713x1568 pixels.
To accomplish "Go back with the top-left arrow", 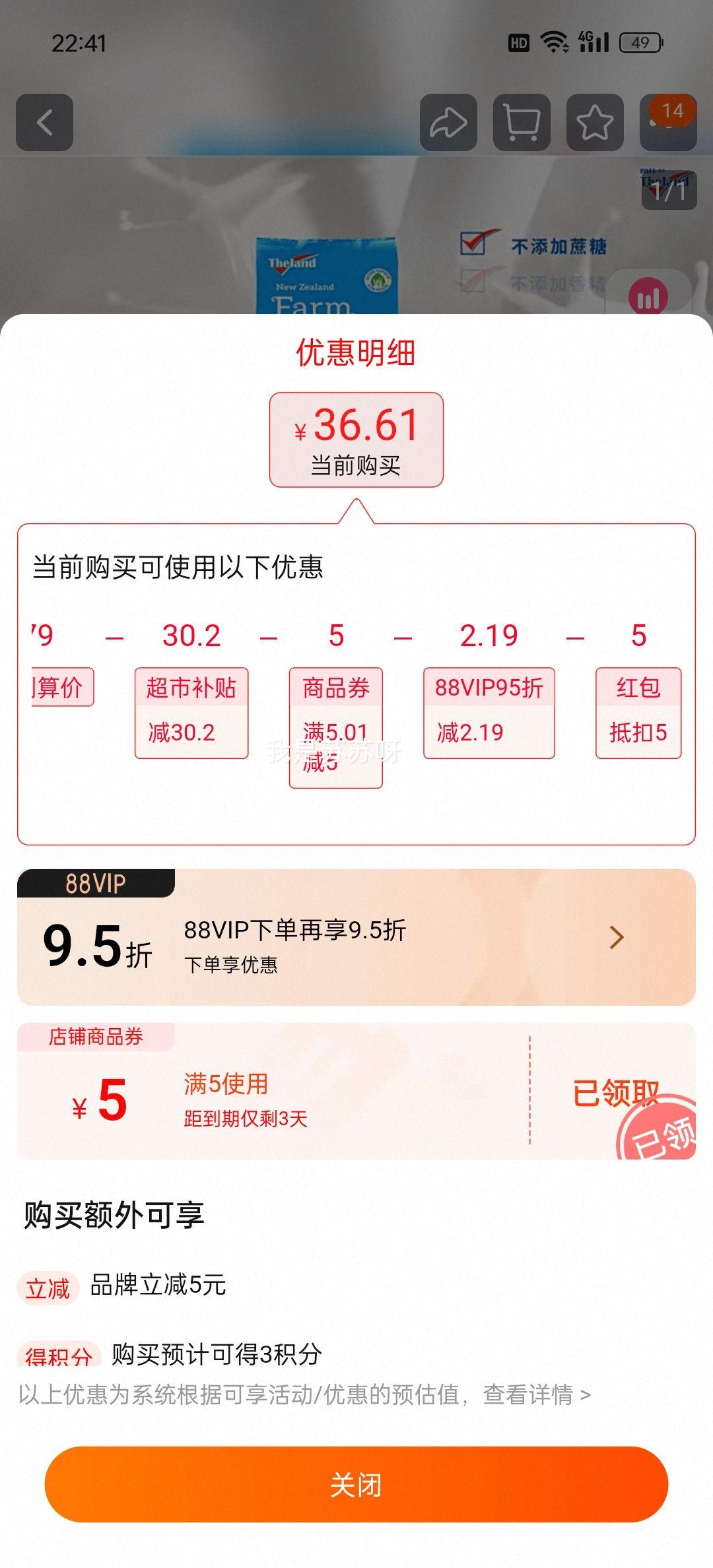I will [x=44, y=123].
